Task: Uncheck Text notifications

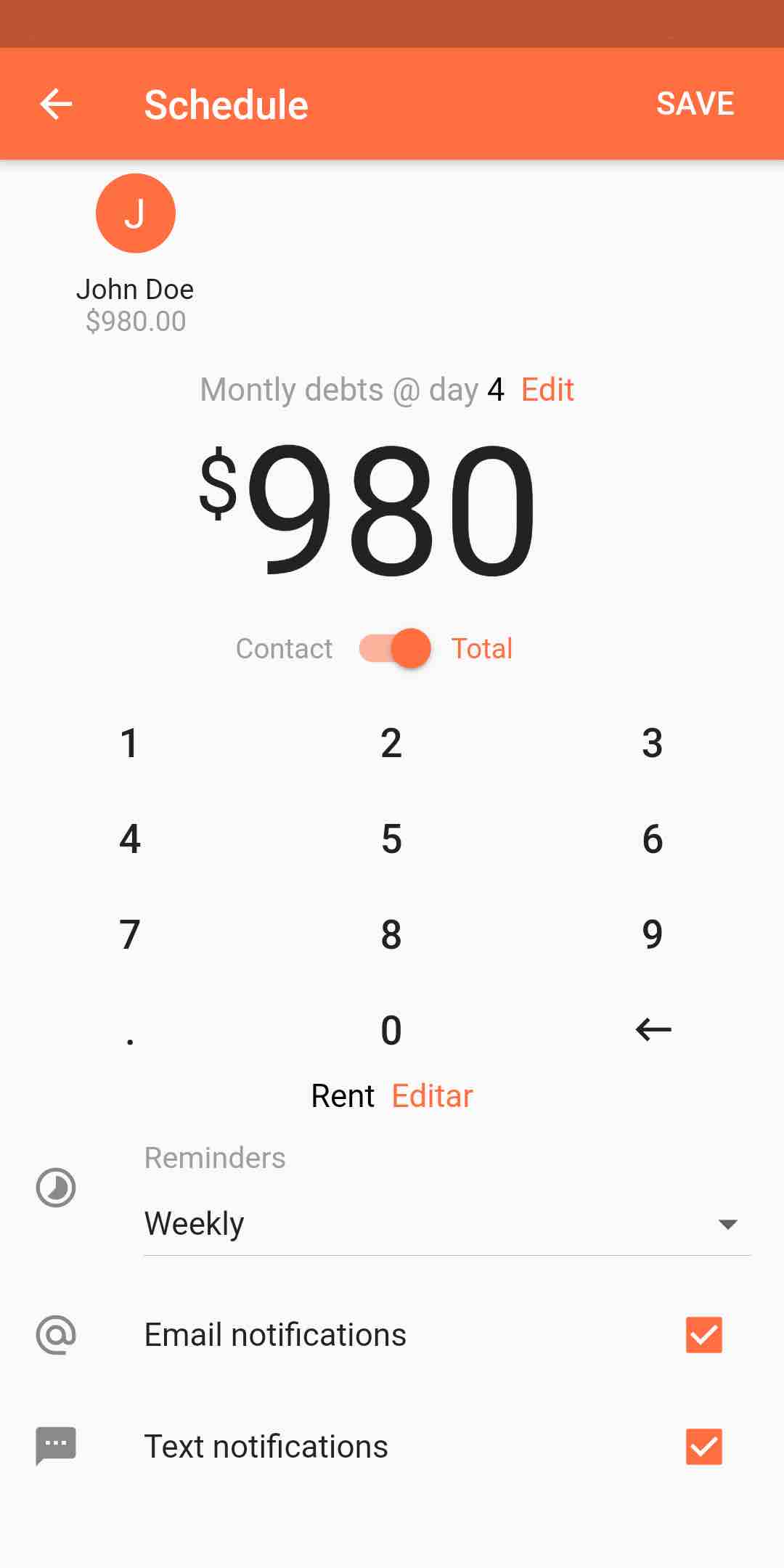Action: [x=703, y=1447]
